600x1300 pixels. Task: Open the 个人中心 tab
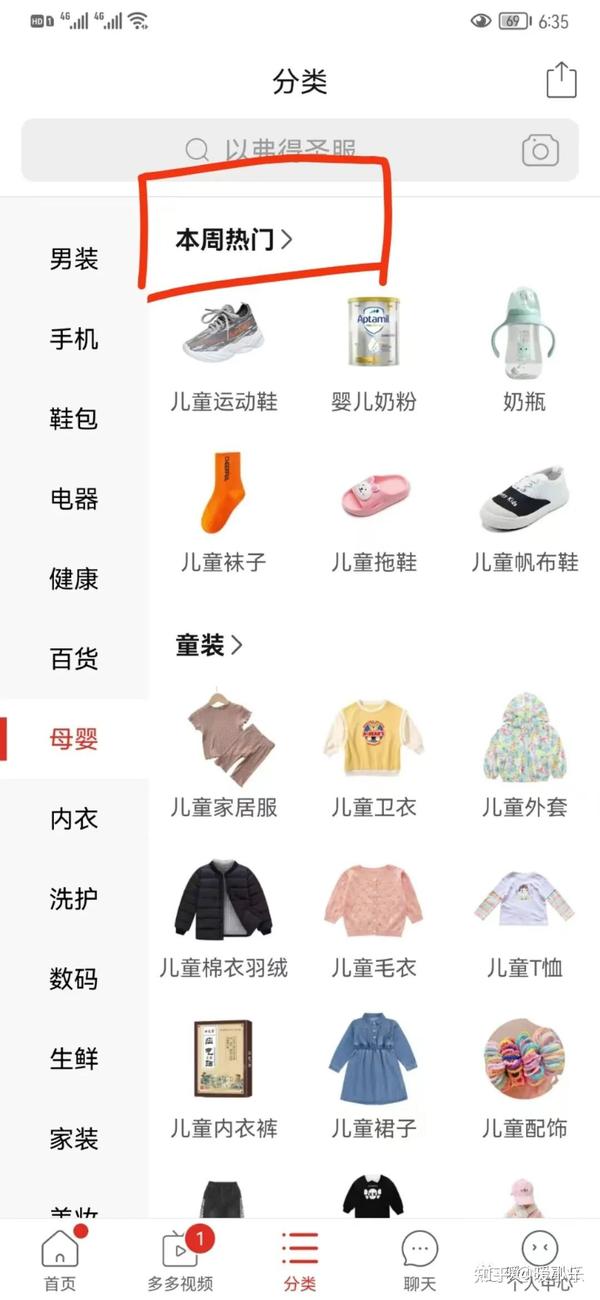(540, 1258)
